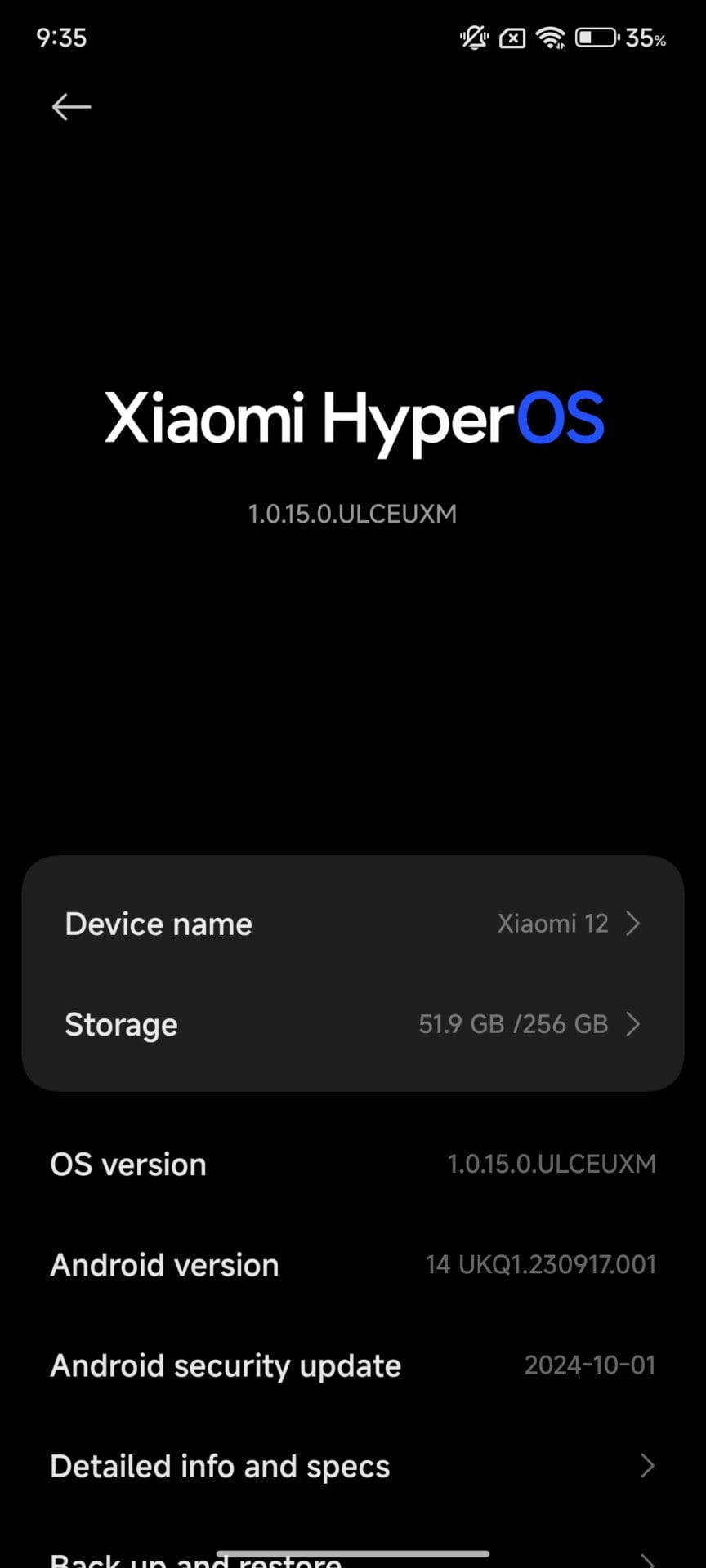Open Detailed info and specs

tap(352, 1466)
